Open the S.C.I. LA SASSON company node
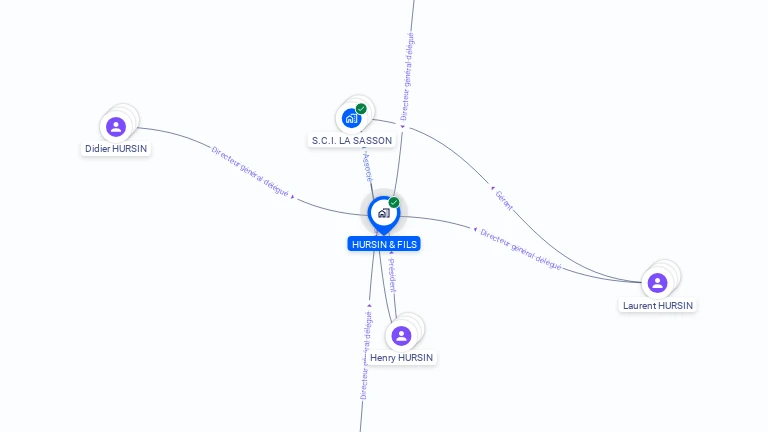The image size is (768, 432). pyautogui.click(x=351, y=118)
